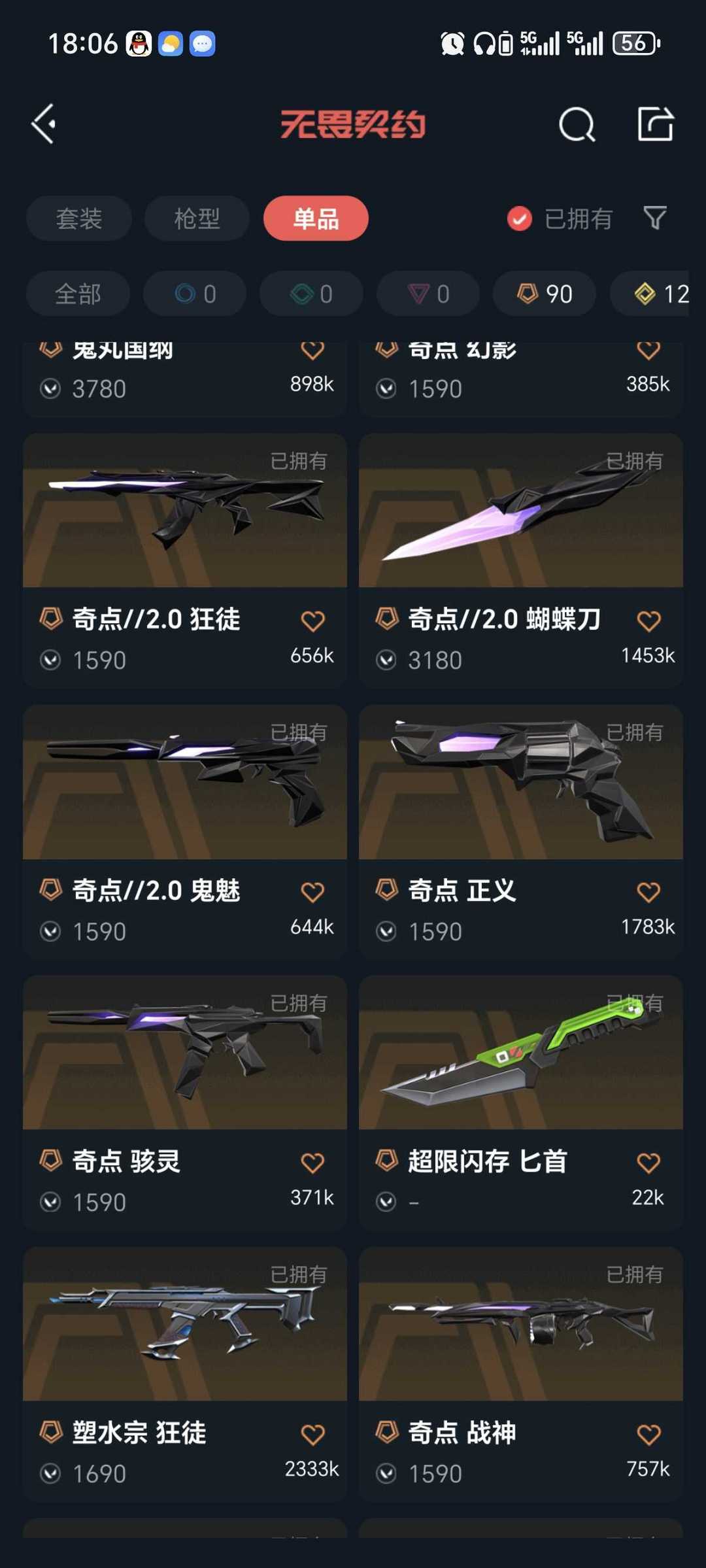706x1568 pixels.
Task: Favorite the 奇点 战神 skin
Action: pyautogui.click(x=648, y=1434)
